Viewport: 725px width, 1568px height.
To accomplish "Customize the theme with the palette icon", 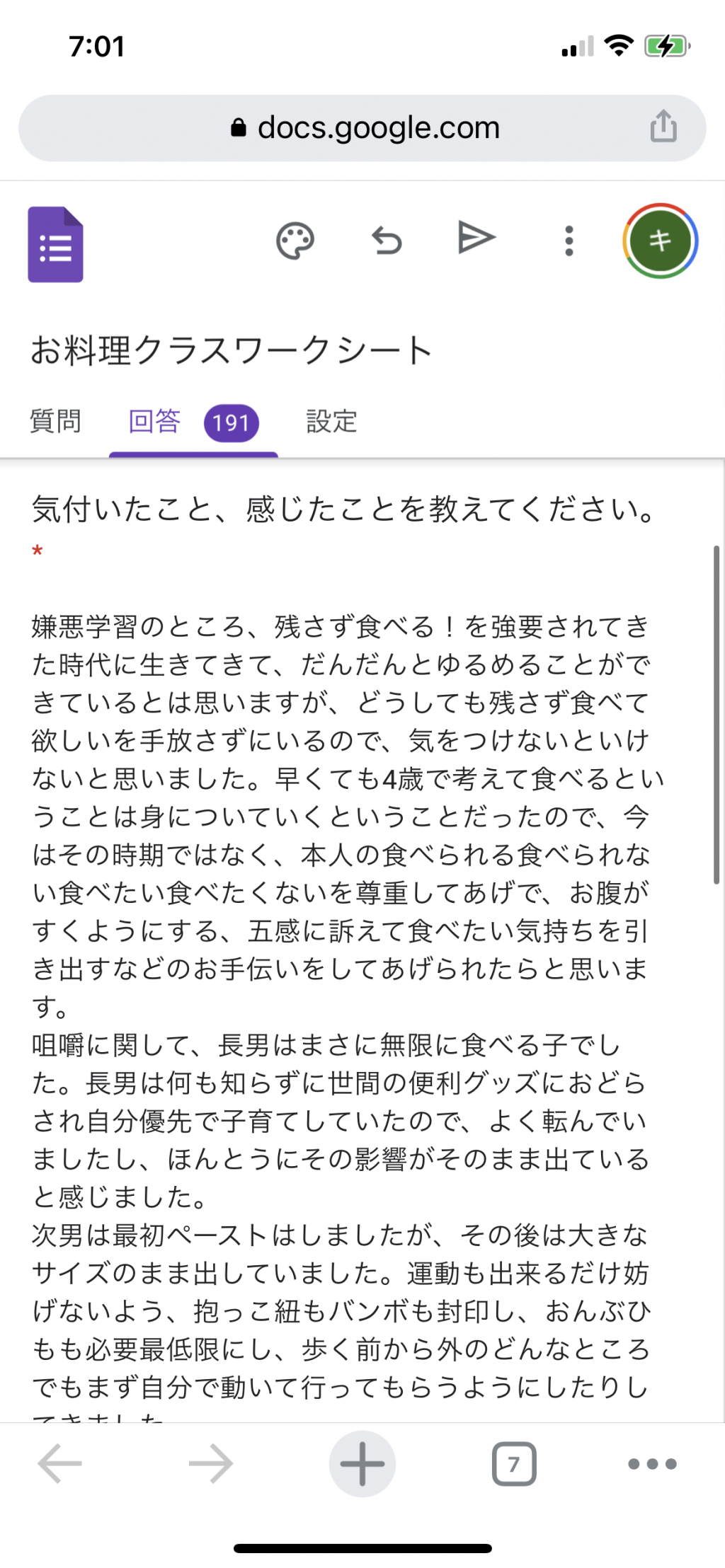I will tap(295, 241).
